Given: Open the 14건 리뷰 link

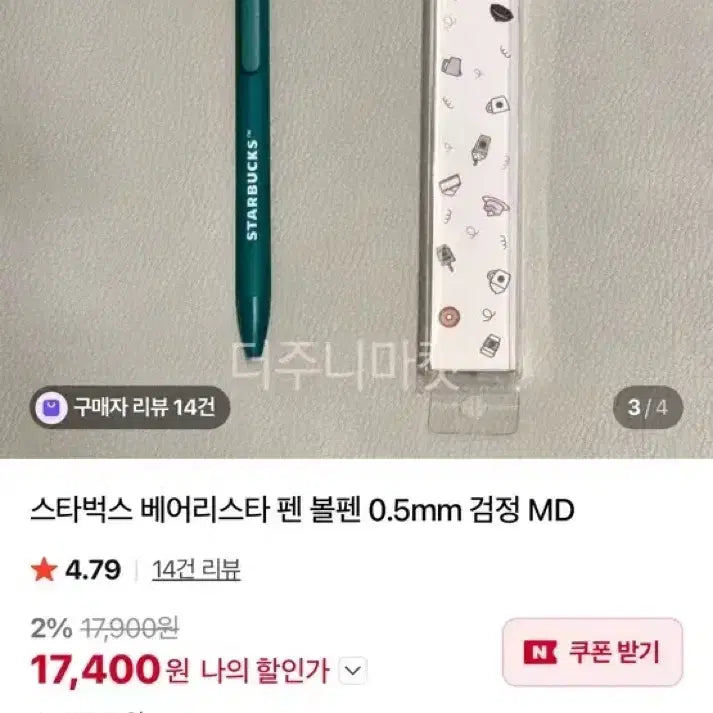Looking at the screenshot, I should [x=196, y=570].
